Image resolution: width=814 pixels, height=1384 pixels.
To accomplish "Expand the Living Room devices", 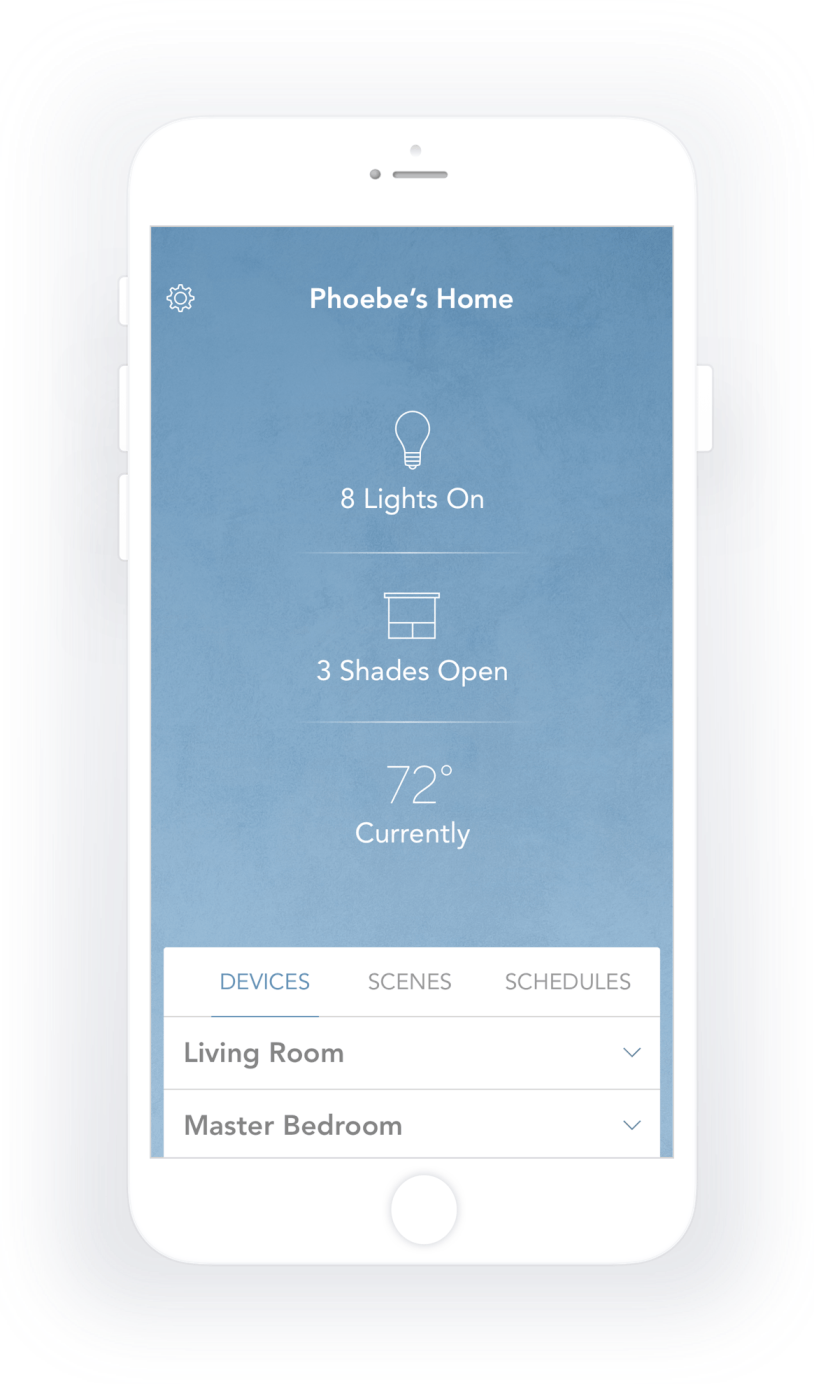I will click(x=630, y=1053).
